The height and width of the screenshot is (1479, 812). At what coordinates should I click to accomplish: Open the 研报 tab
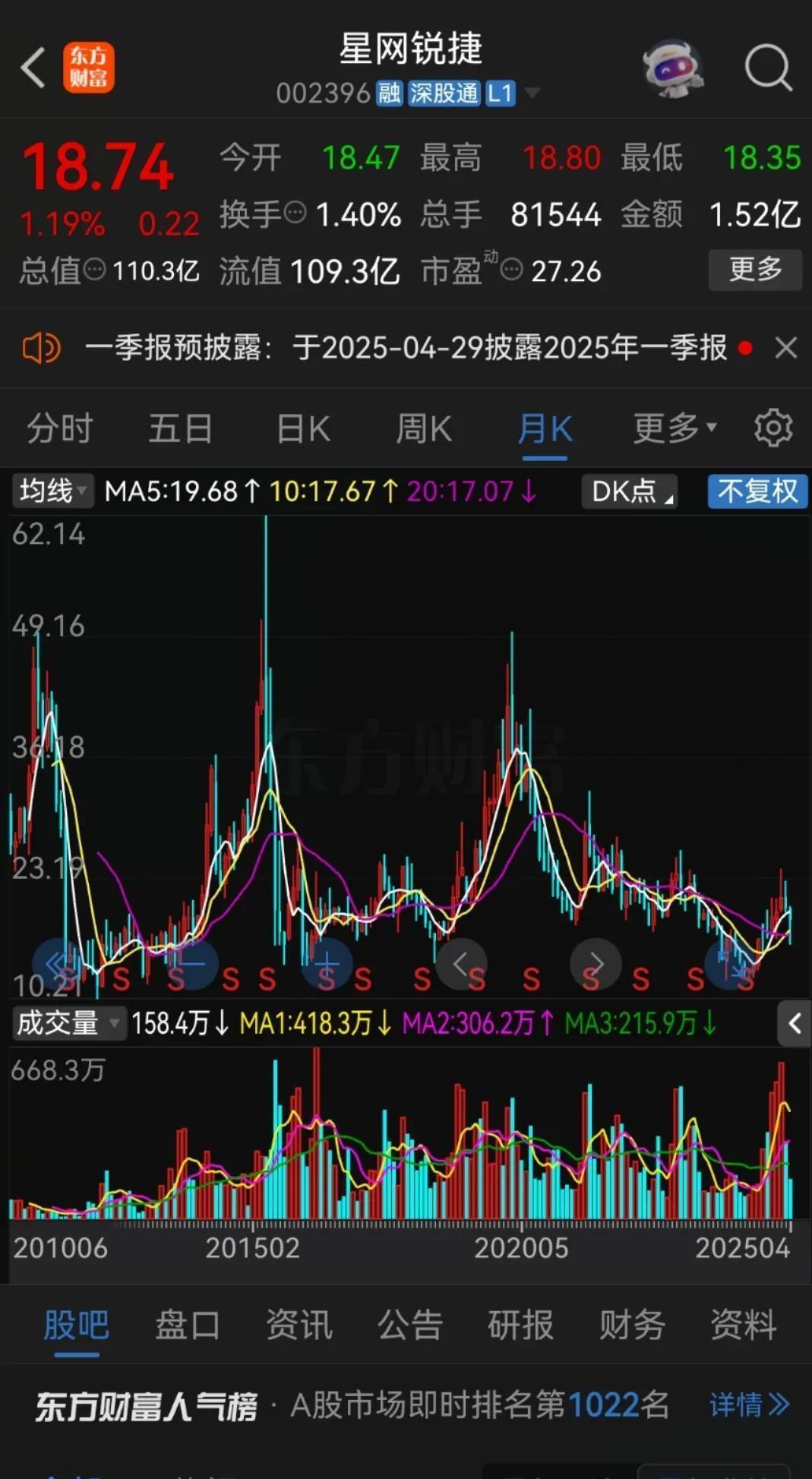click(520, 1325)
